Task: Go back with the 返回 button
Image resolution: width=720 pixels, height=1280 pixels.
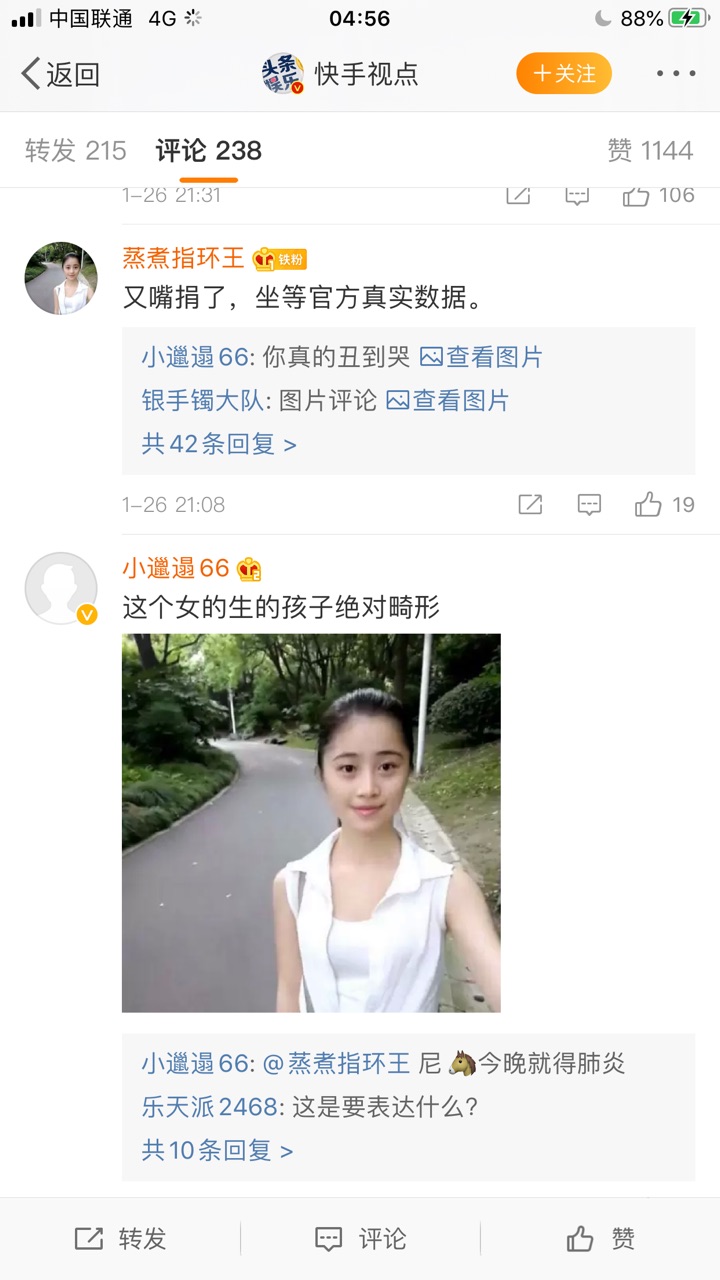Action: click(61, 74)
